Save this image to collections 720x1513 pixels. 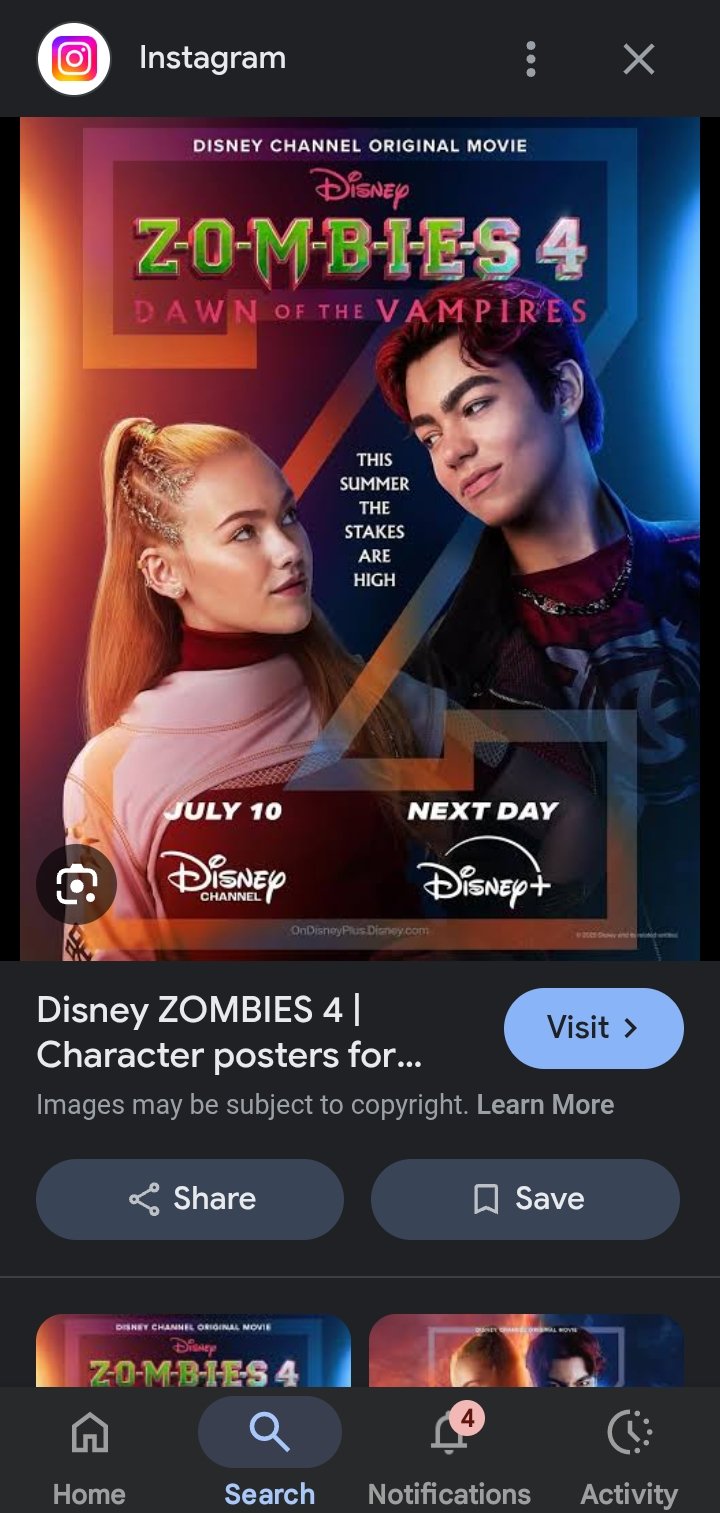coord(525,1199)
